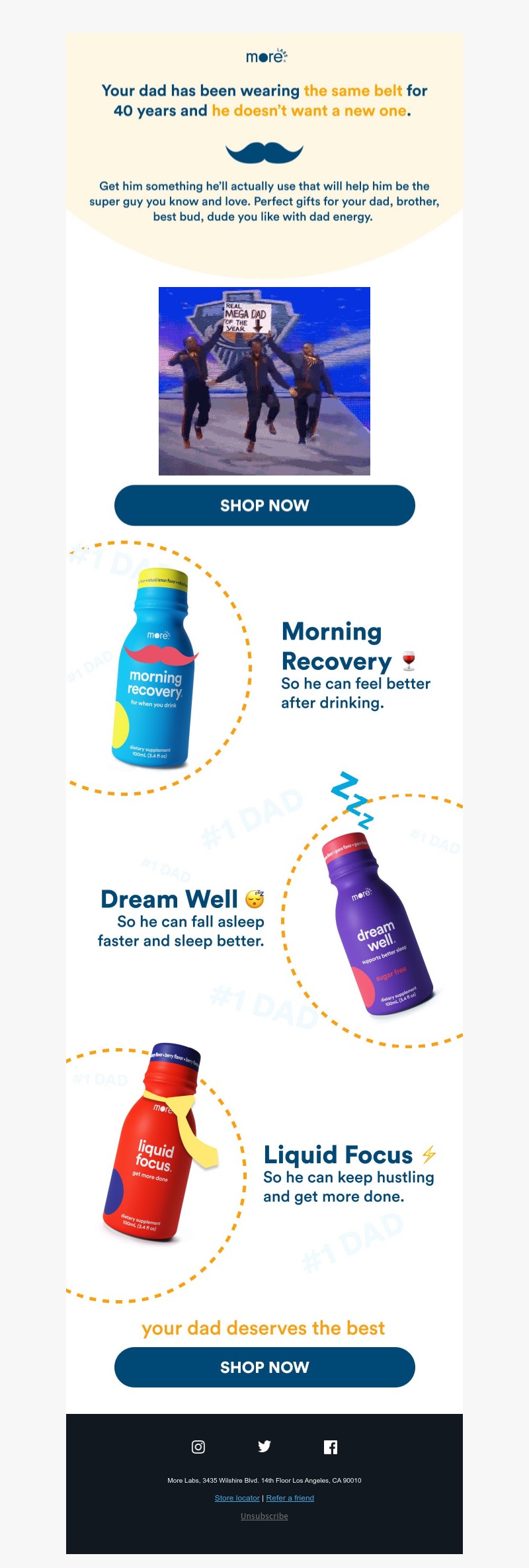Follow the Refer a friend link

pos(290,1498)
